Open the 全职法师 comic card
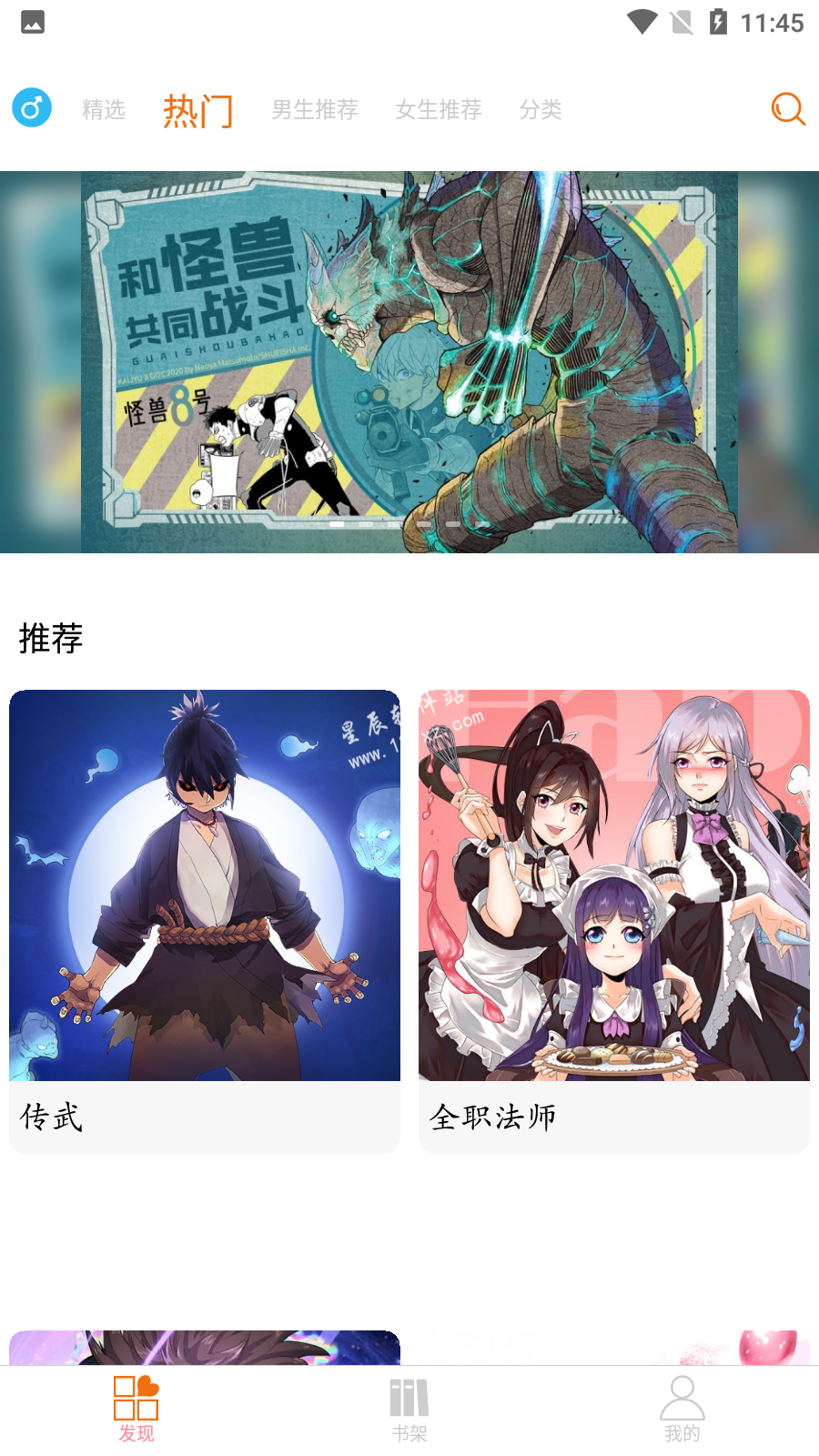 [614, 922]
